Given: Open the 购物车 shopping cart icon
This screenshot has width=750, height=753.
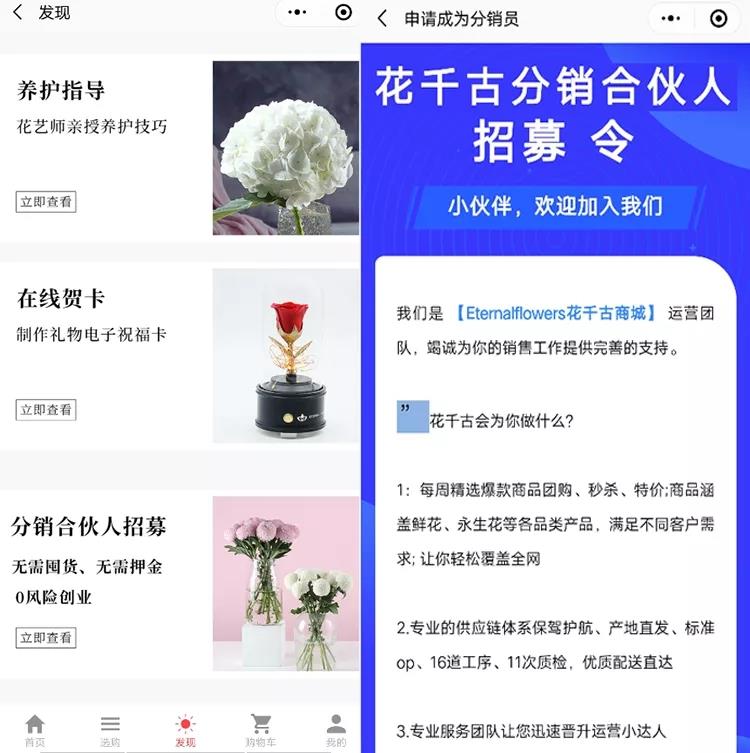Looking at the screenshot, I should [x=260, y=727].
